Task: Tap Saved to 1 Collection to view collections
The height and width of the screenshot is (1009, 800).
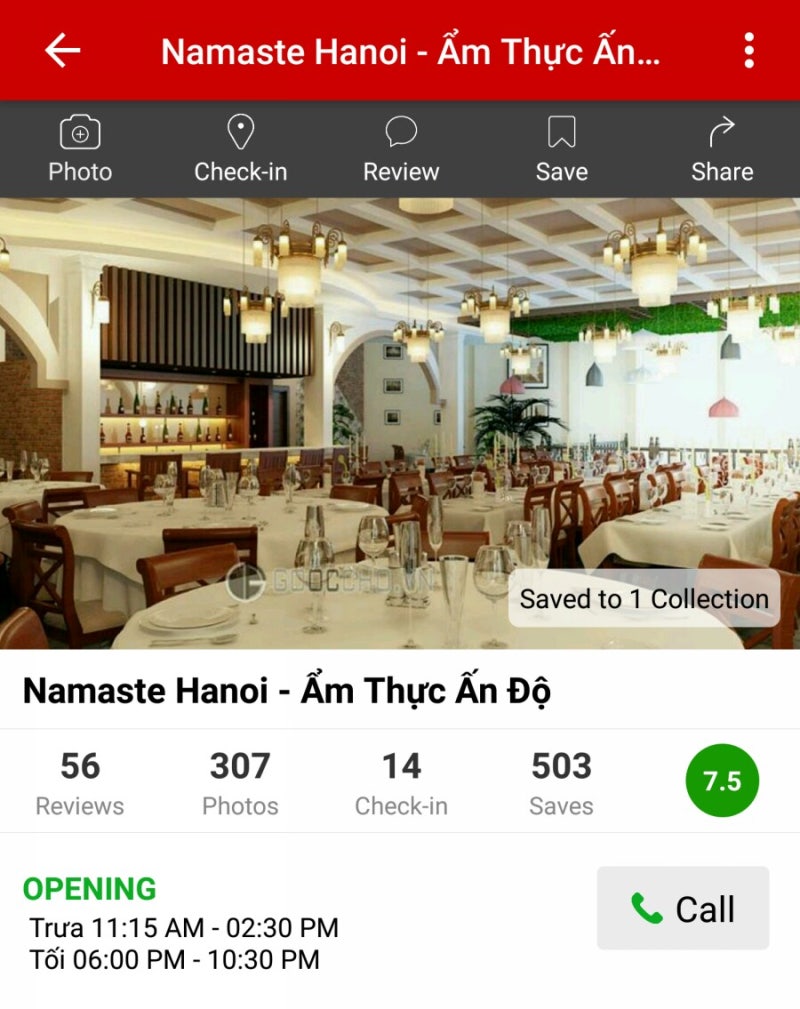Action: [642, 598]
